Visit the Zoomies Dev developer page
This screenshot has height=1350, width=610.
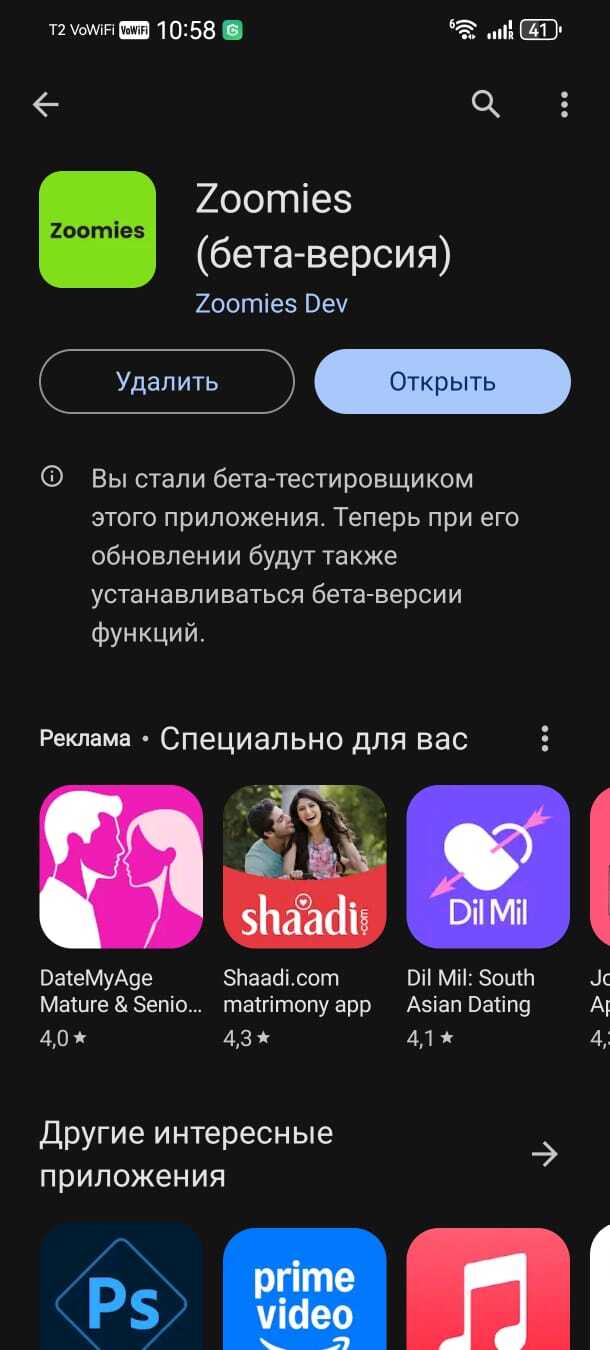tap(271, 303)
